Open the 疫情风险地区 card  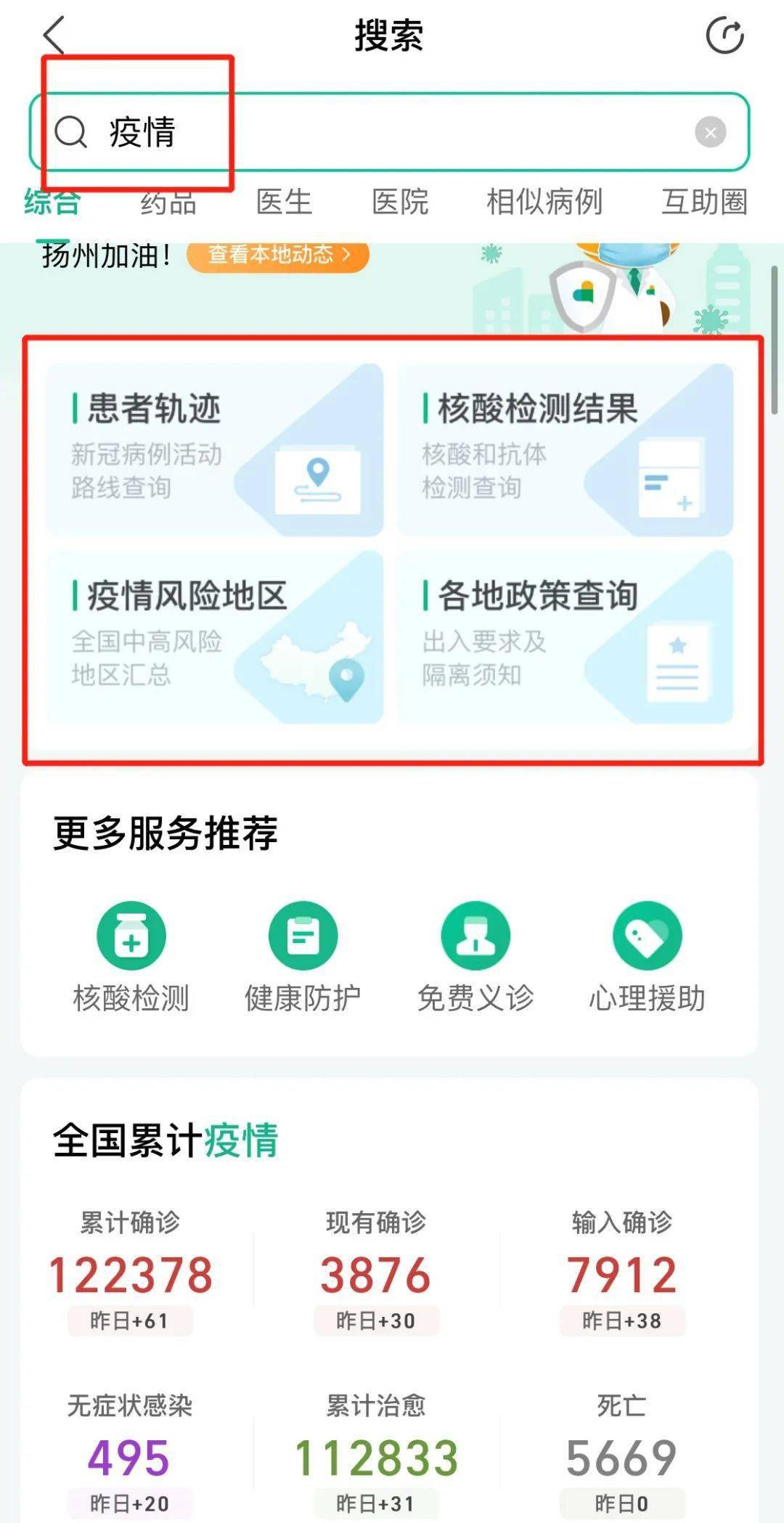click(x=215, y=637)
